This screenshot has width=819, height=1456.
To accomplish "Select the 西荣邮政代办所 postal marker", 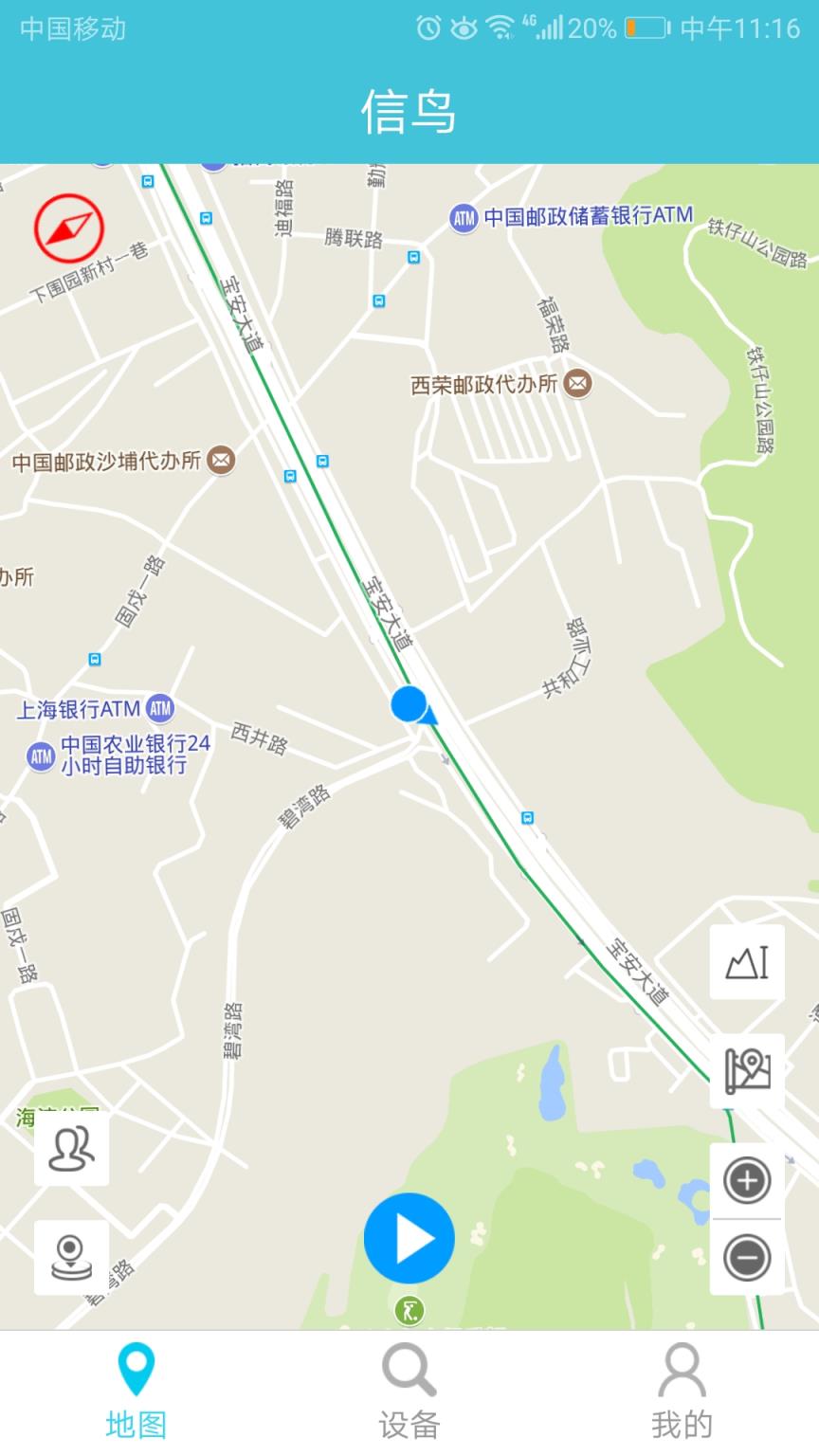I will tap(578, 383).
